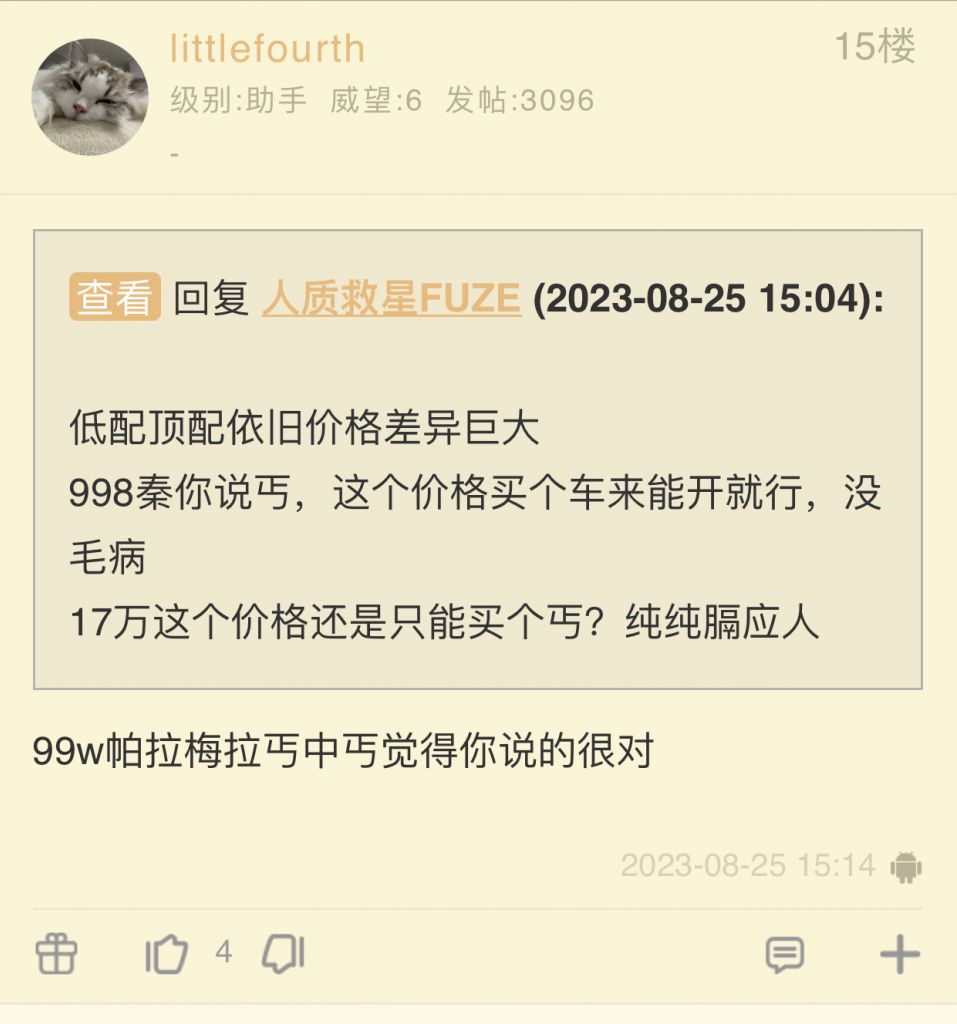Click the gift reward icon
This screenshot has width=957, height=1024.
[x=56, y=955]
